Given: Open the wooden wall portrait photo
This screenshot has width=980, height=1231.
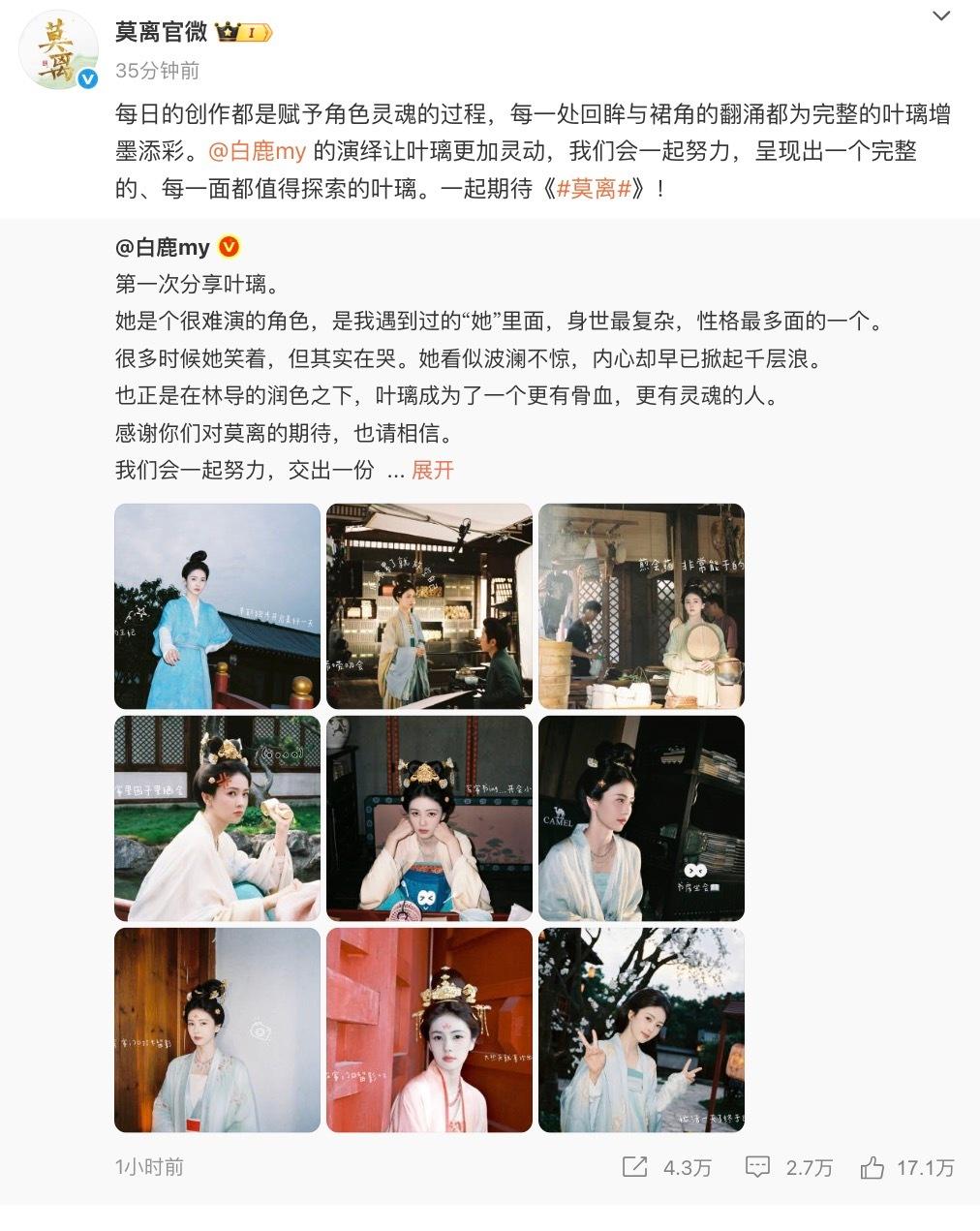Looking at the screenshot, I should 217,1031.
